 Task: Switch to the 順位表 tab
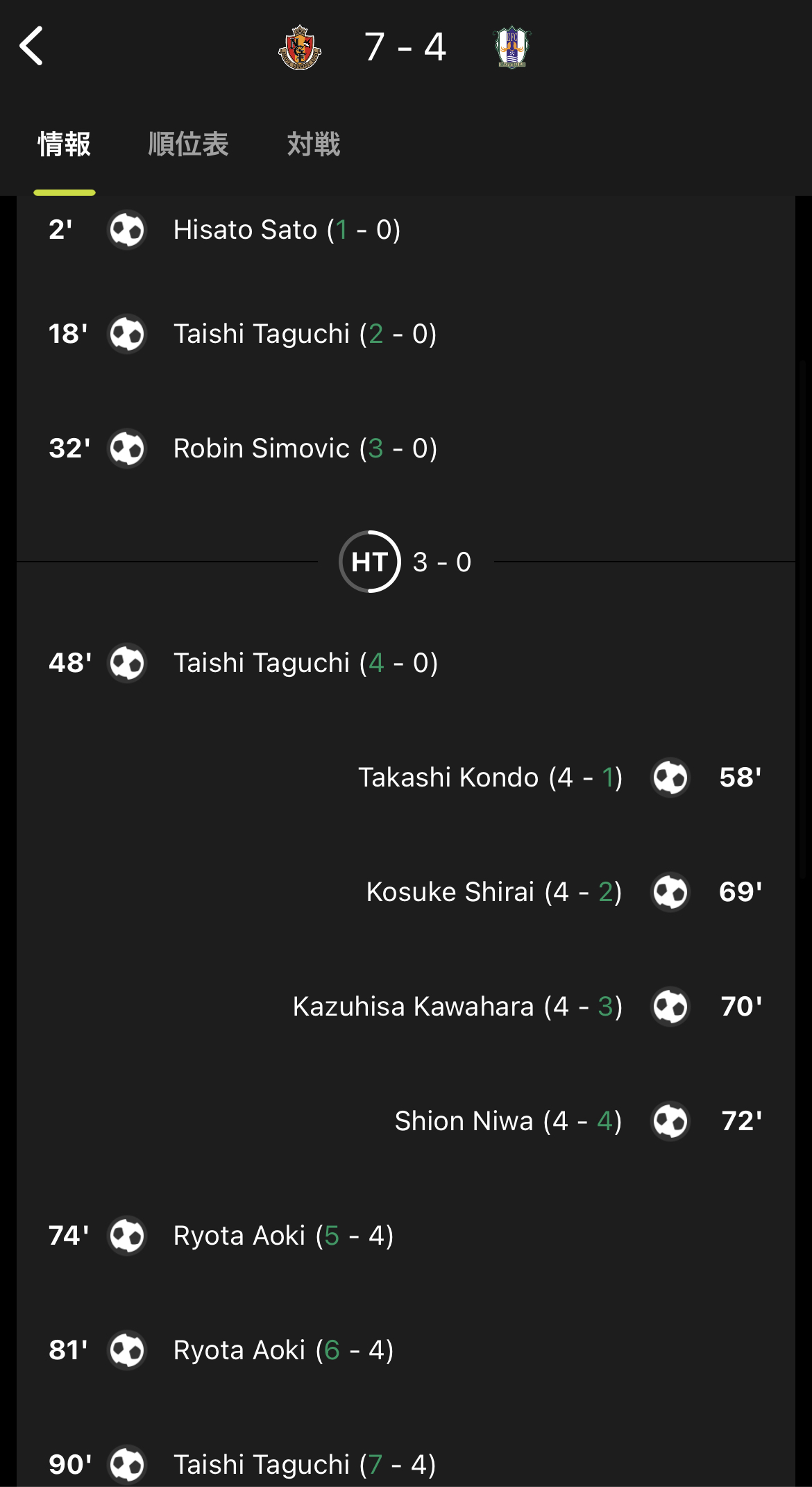[x=188, y=144]
